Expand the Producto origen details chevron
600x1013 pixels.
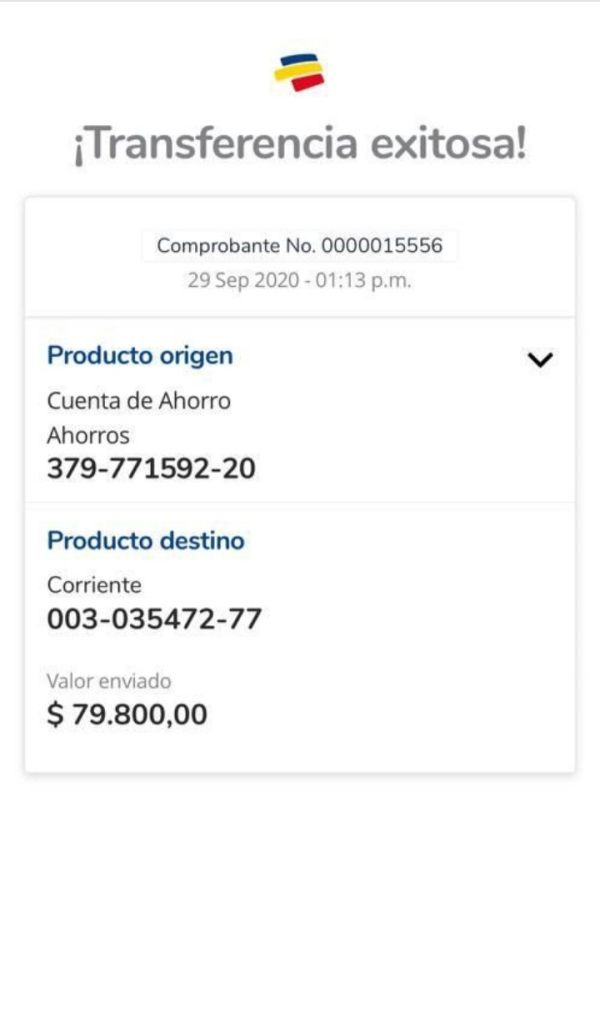tap(540, 359)
